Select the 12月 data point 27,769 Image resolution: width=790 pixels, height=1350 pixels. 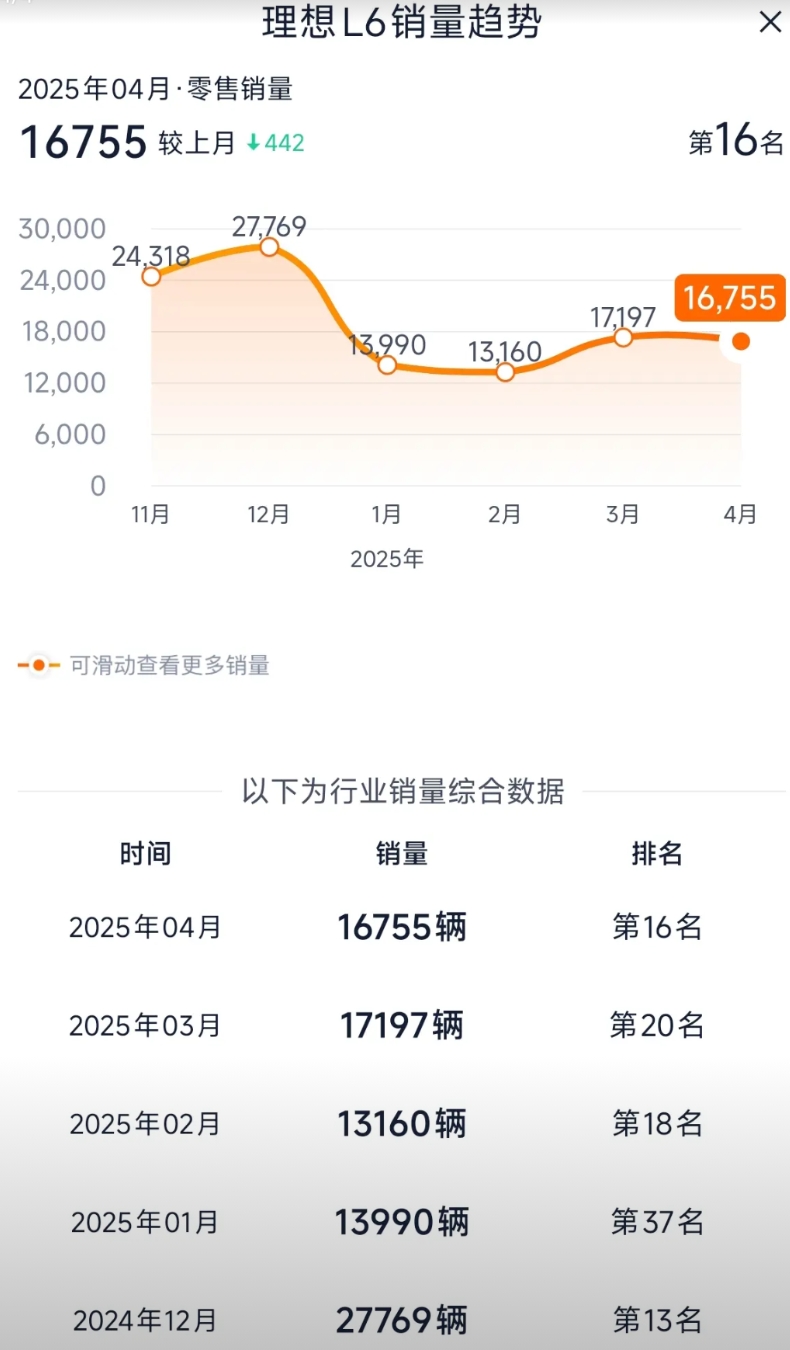(269, 247)
